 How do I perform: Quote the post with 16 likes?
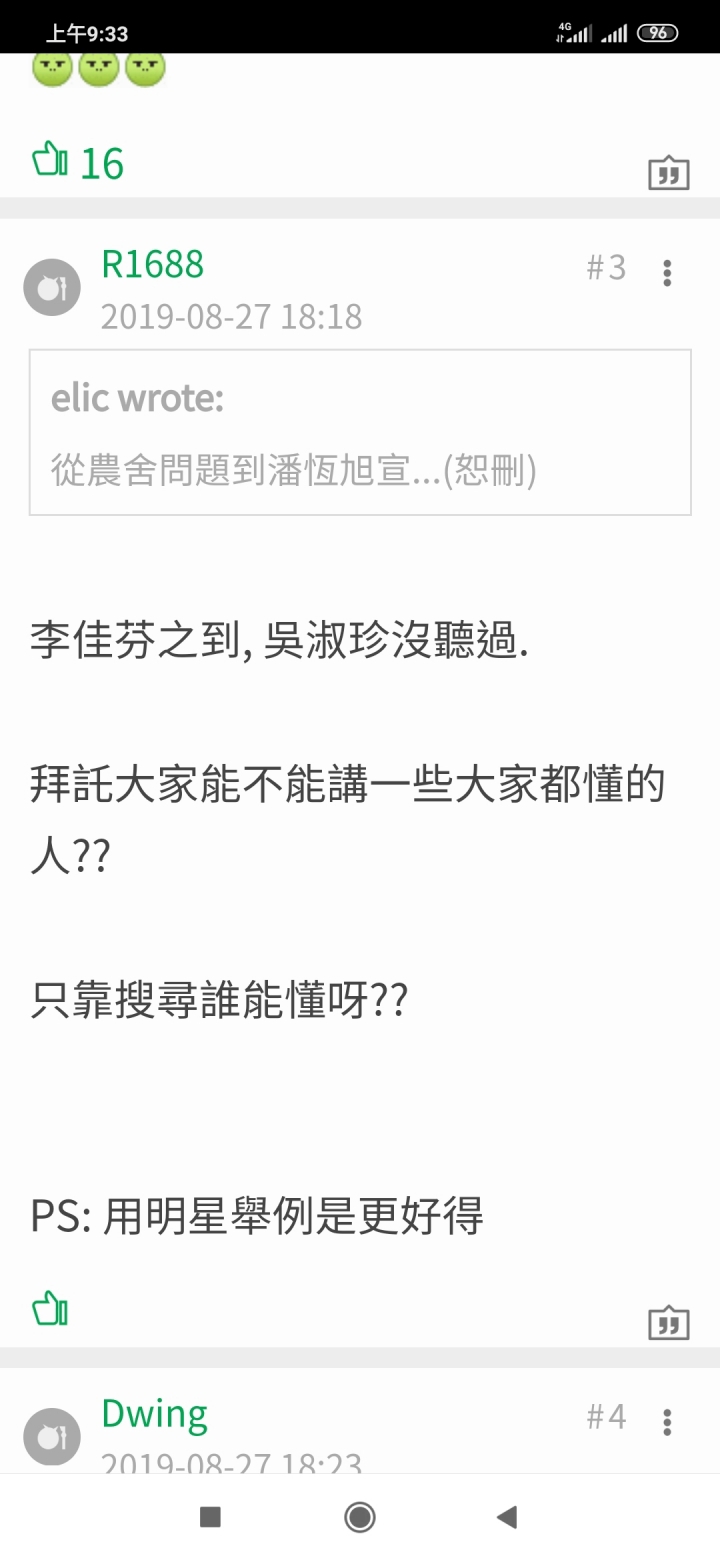[x=669, y=173]
